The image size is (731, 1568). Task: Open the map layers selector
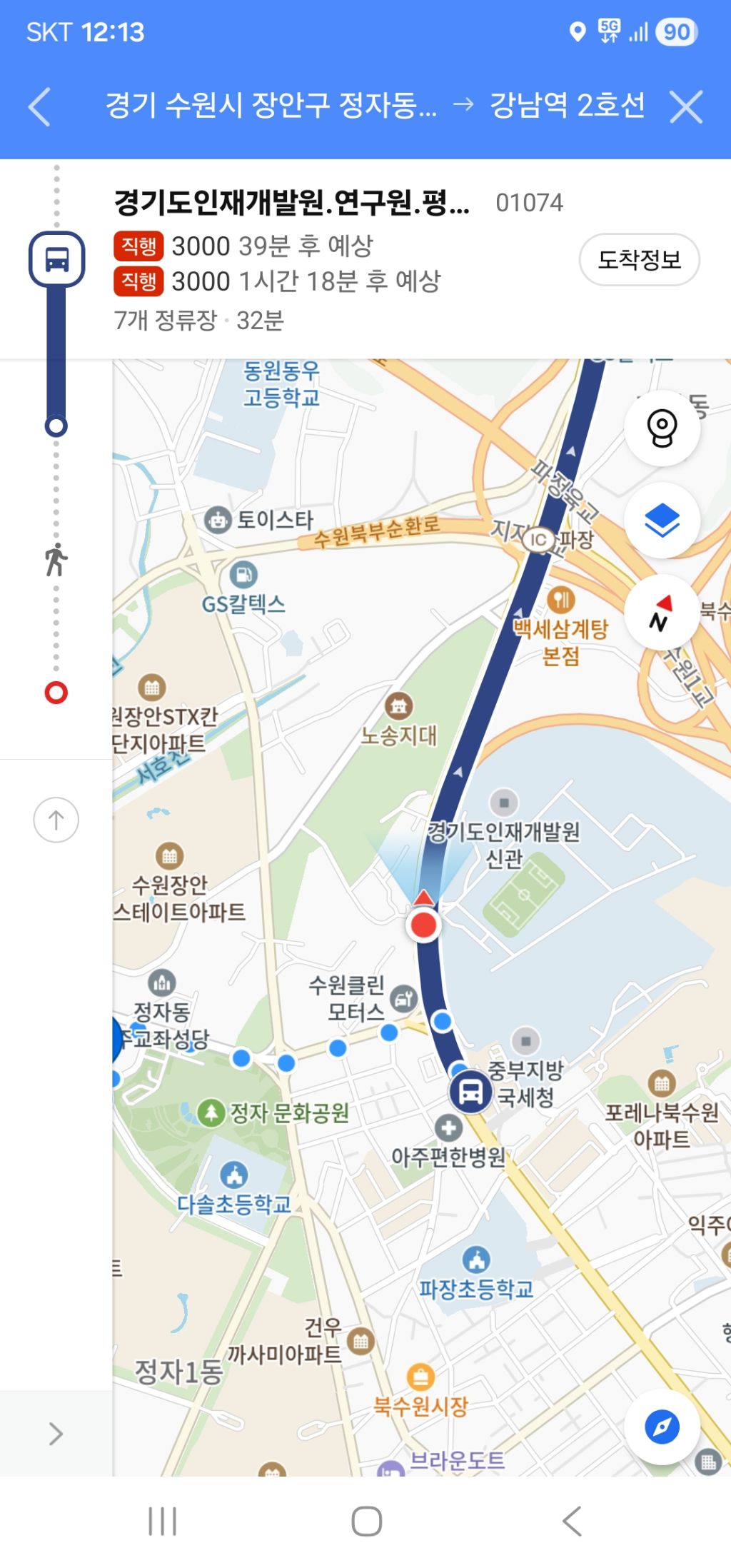pos(662,521)
